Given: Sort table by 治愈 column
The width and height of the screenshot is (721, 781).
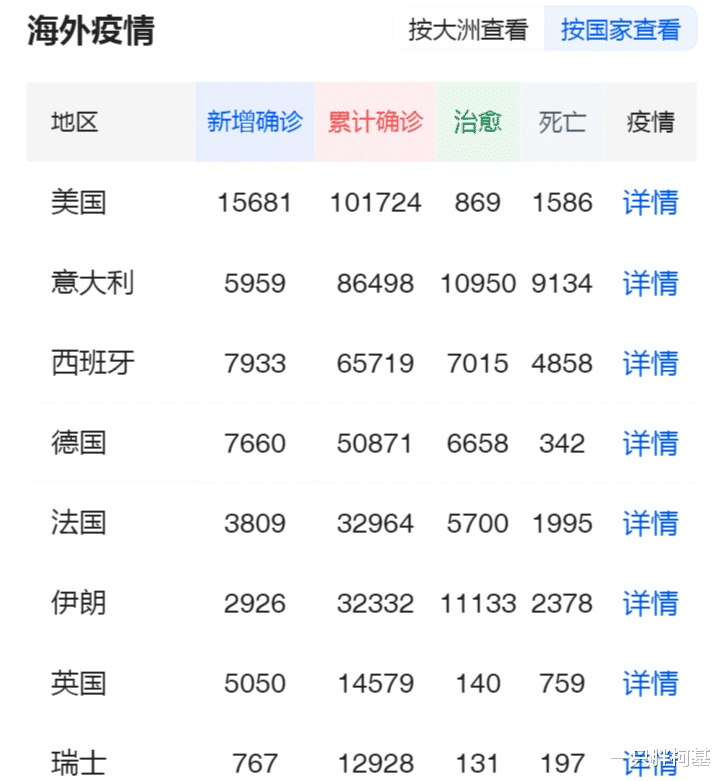Looking at the screenshot, I should [x=478, y=122].
